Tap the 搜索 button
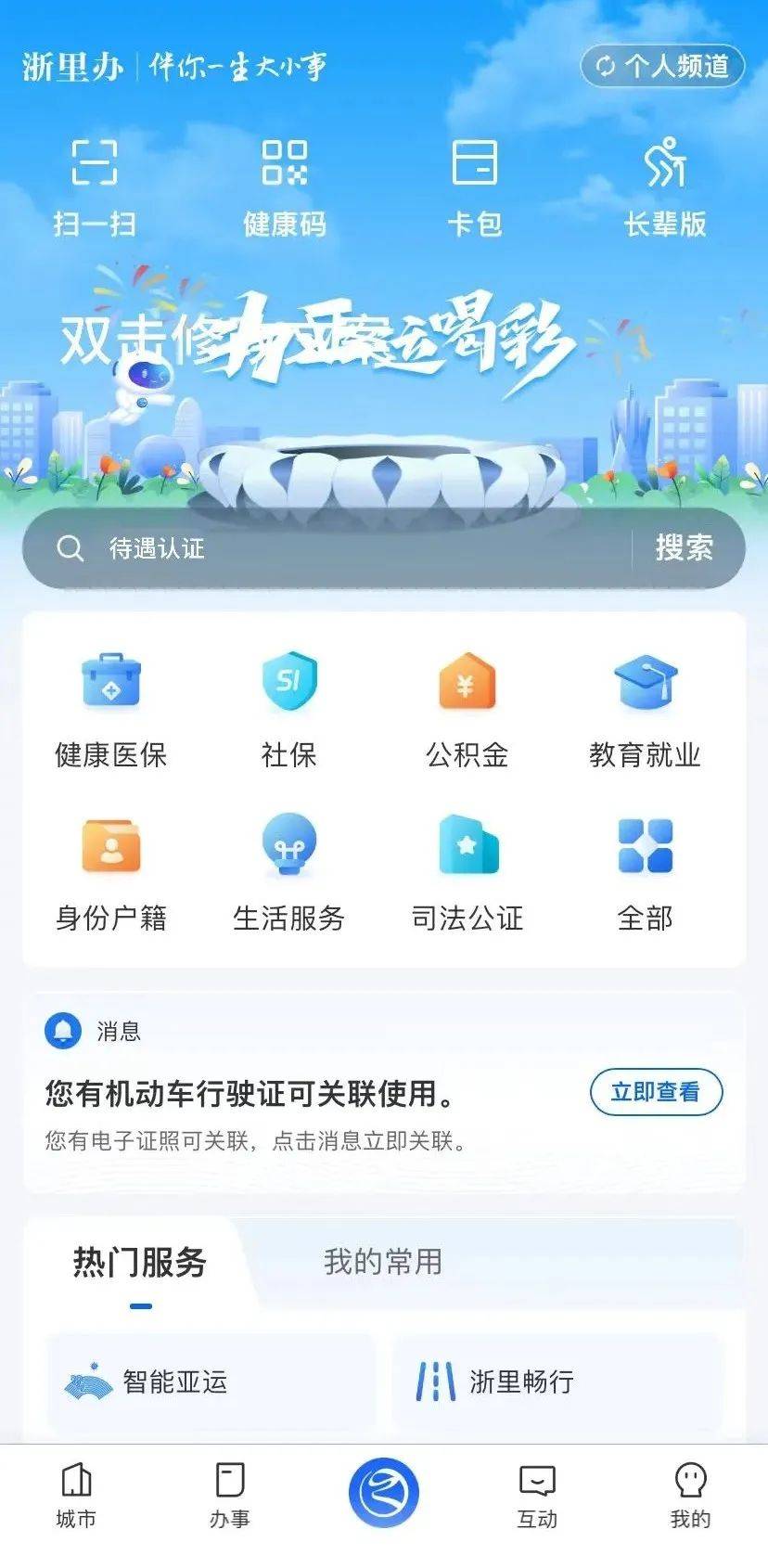The image size is (768, 1568). click(685, 548)
